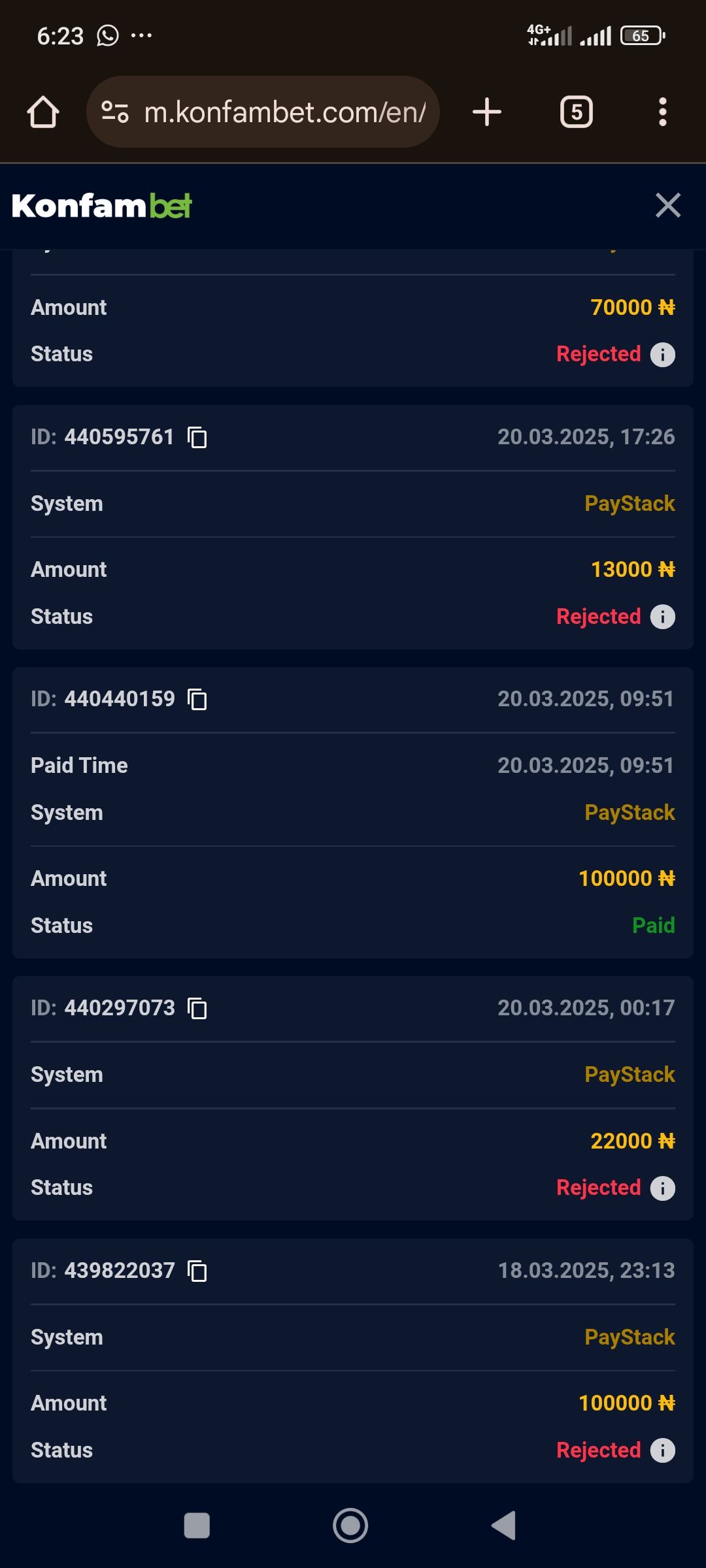
Task: Copy transaction ID 440595761
Action: coord(197,437)
